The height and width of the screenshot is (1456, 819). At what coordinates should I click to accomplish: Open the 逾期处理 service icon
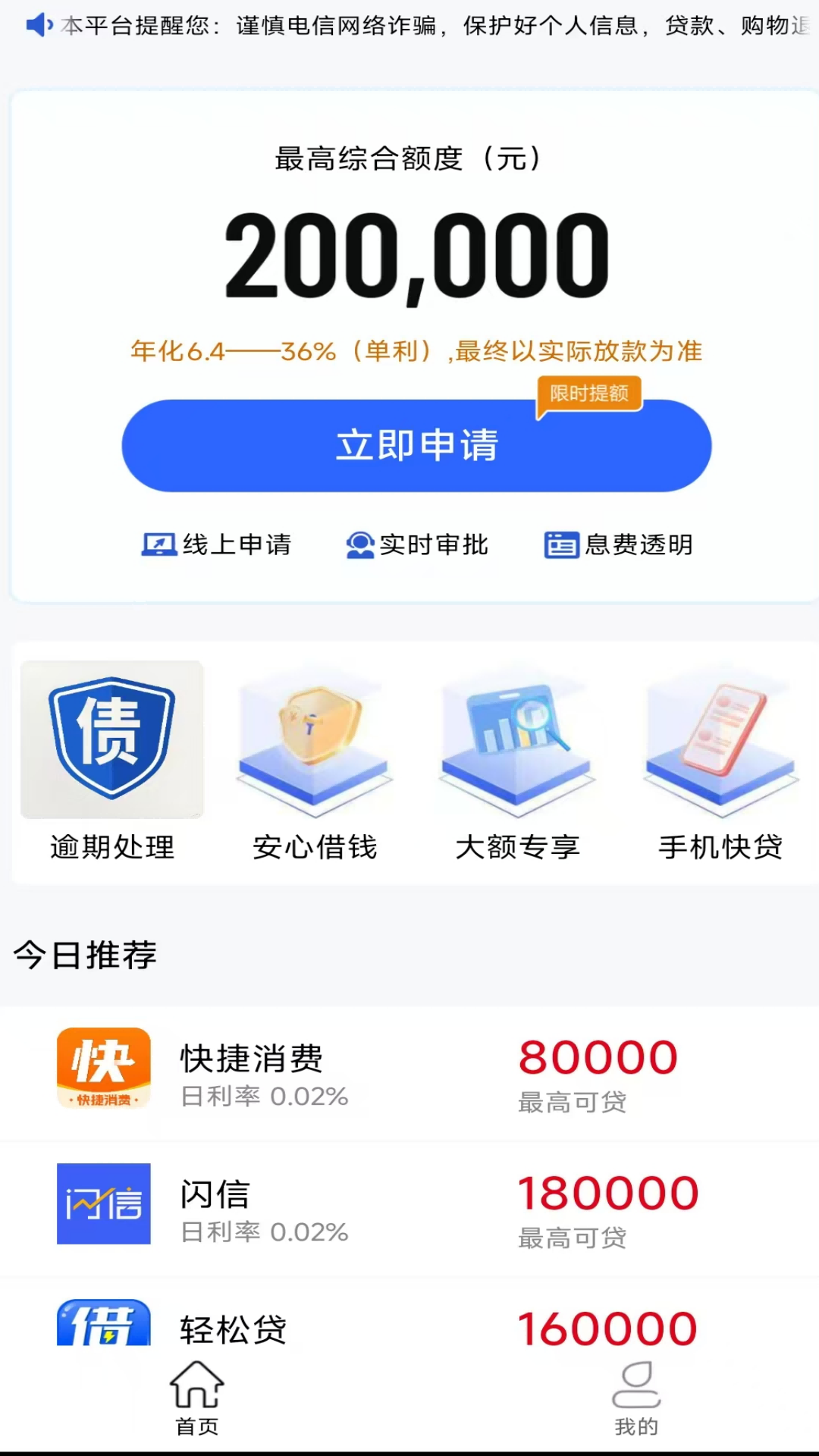(x=111, y=739)
